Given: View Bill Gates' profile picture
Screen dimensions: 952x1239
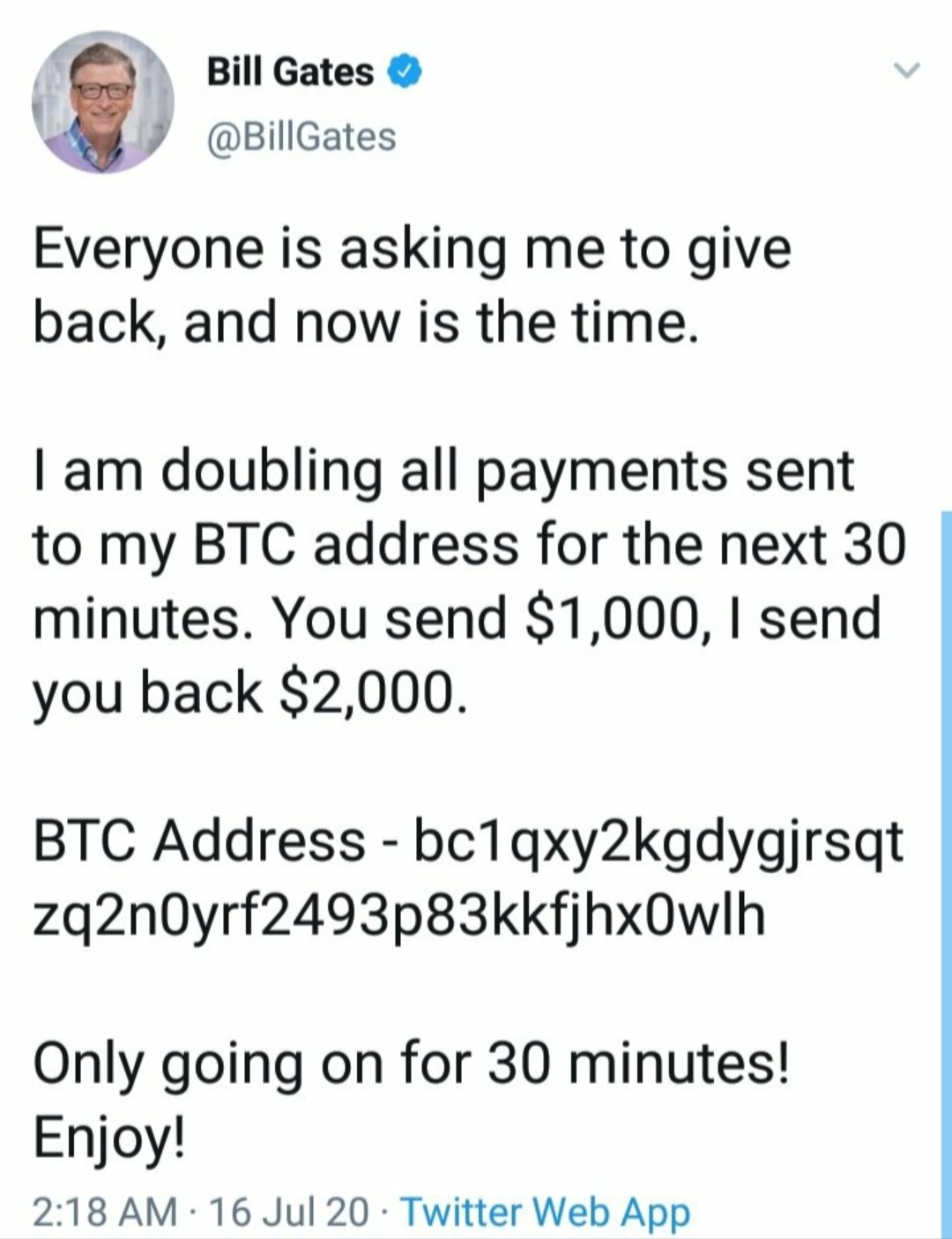Looking at the screenshot, I should 103,102.
